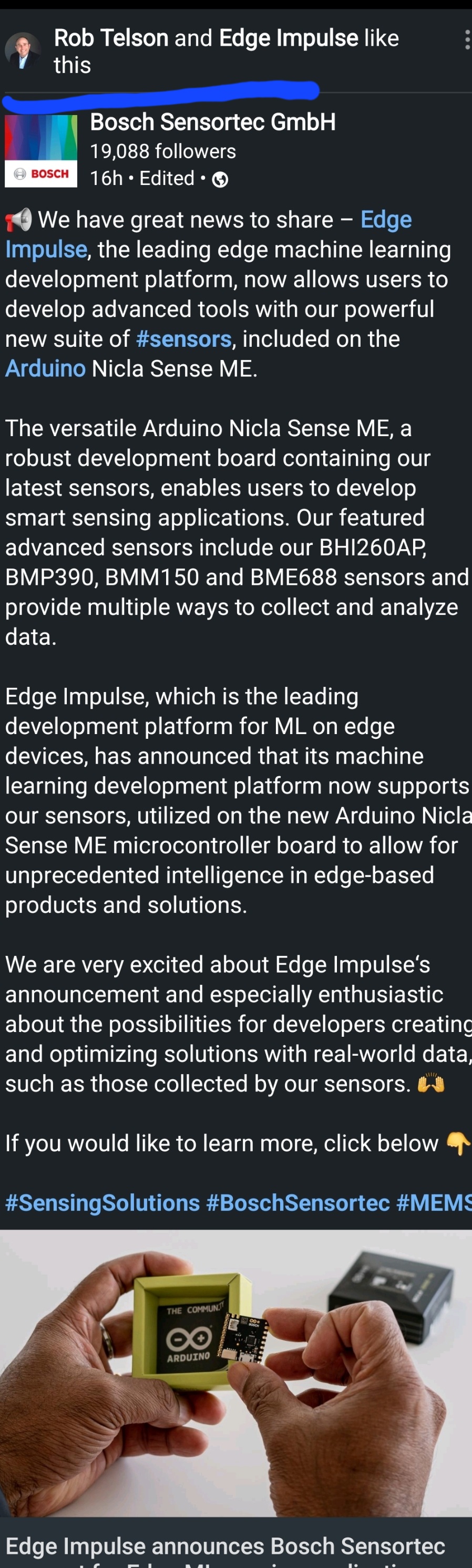Image resolution: width=472 pixels, height=1568 pixels.
Task: Tap the Bosch logo avatar
Action: point(41,151)
